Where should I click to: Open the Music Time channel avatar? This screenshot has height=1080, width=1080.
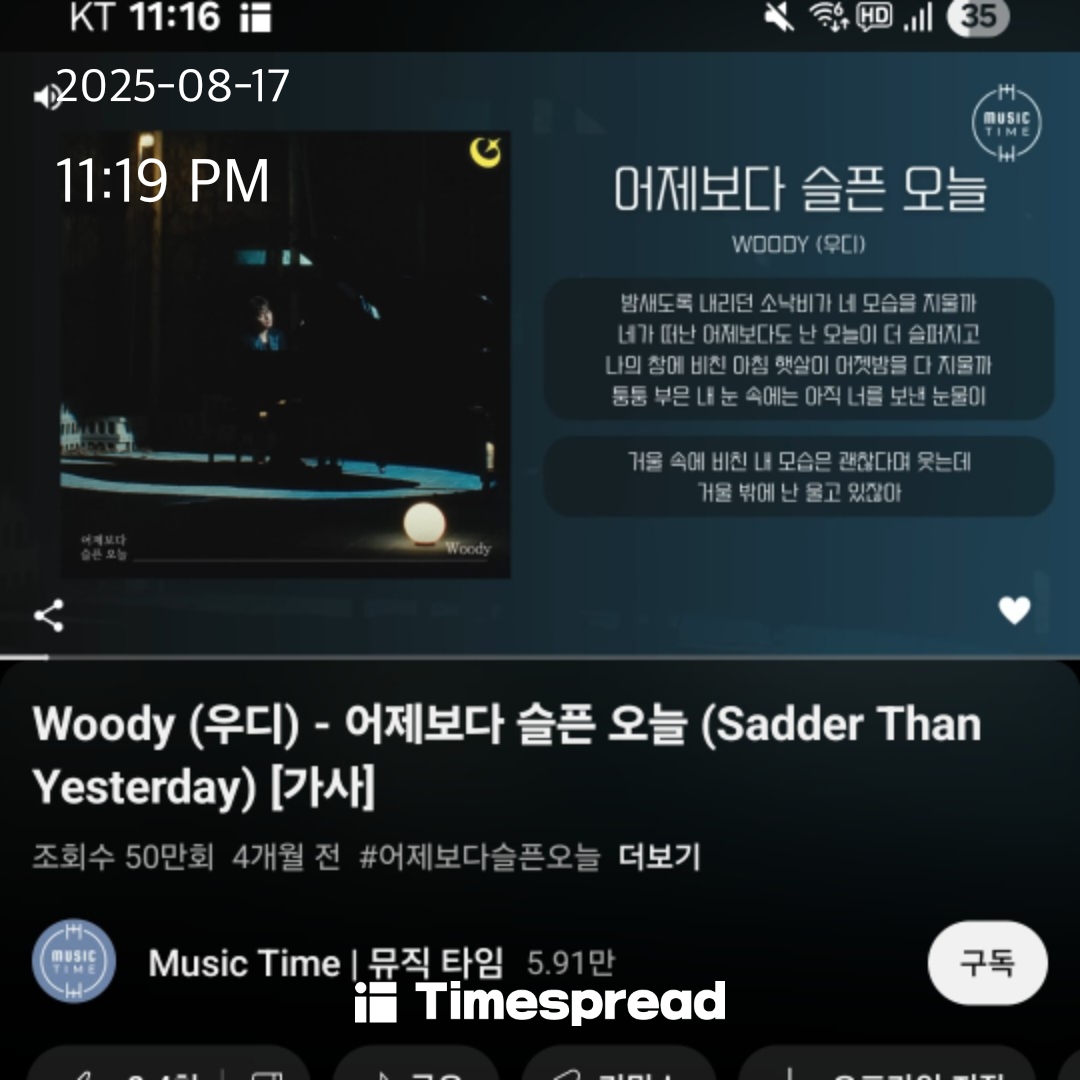tap(74, 962)
